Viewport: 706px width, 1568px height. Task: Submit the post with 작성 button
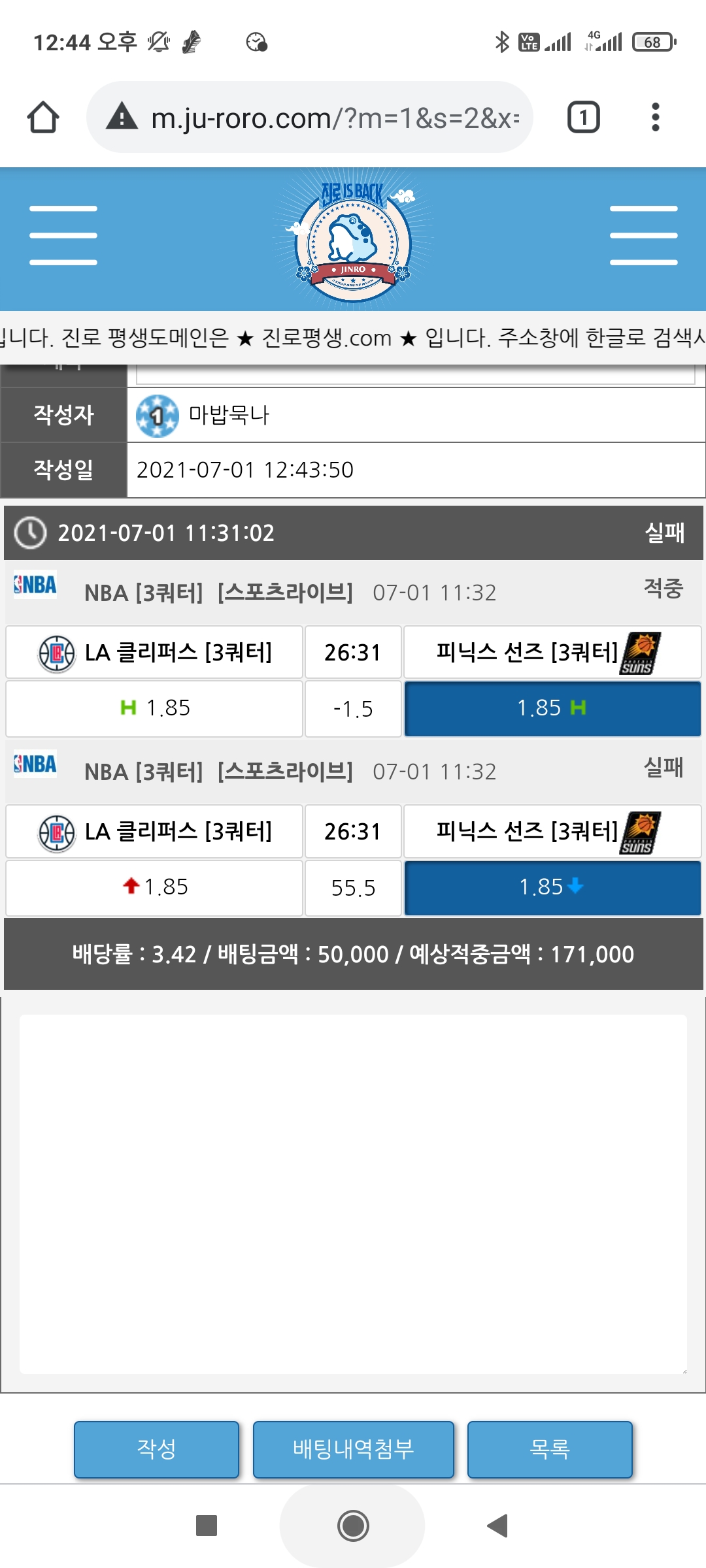point(156,1449)
